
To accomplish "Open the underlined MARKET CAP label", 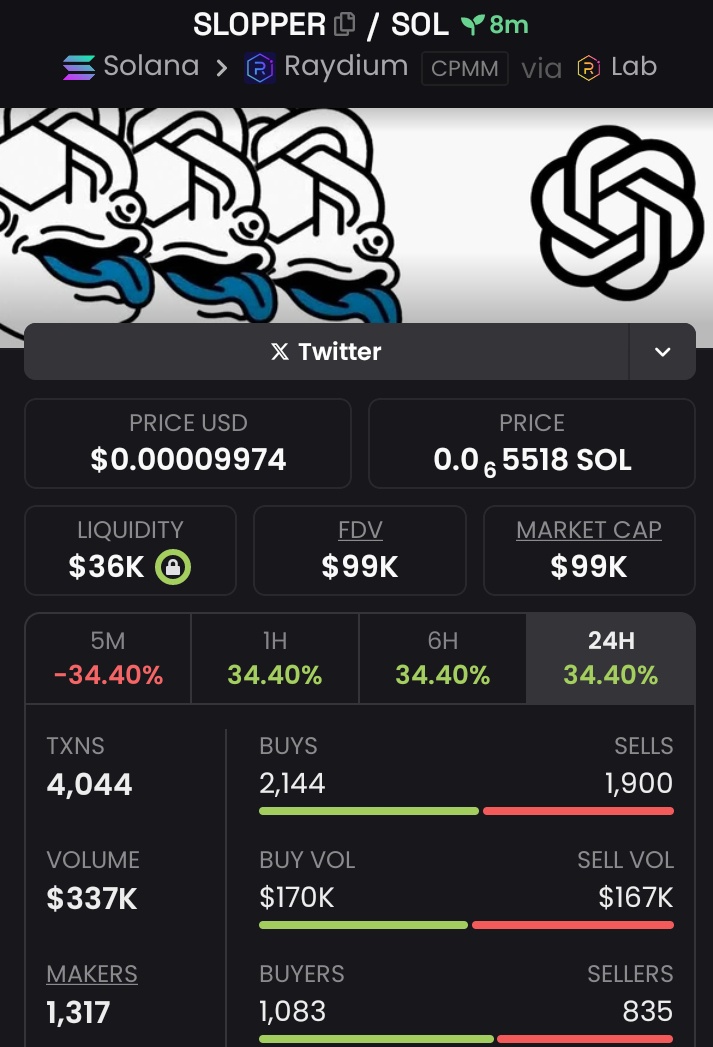I will (x=588, y=530).
